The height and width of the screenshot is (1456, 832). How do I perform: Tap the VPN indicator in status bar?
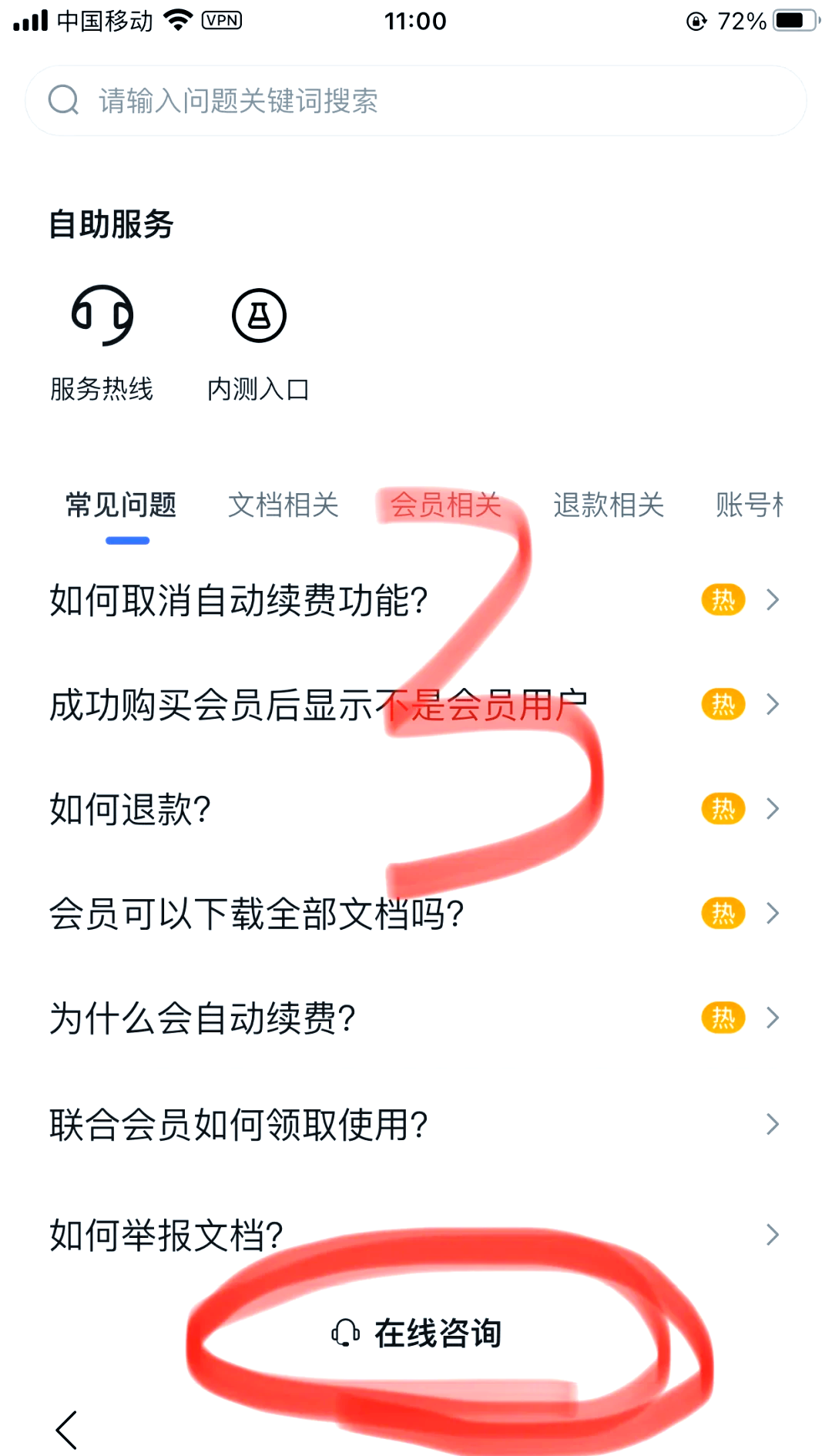(220, 19)
